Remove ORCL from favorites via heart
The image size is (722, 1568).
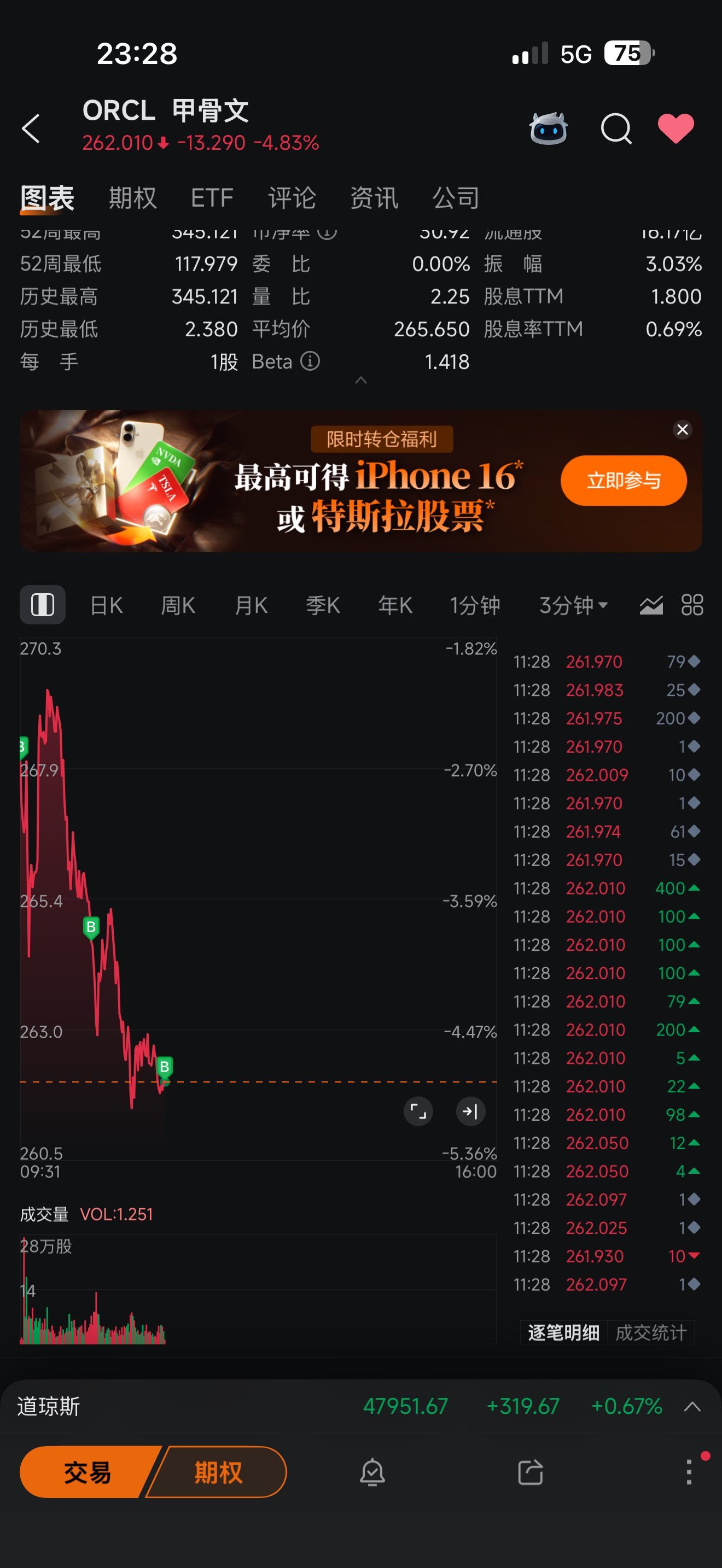pos(676,128)
